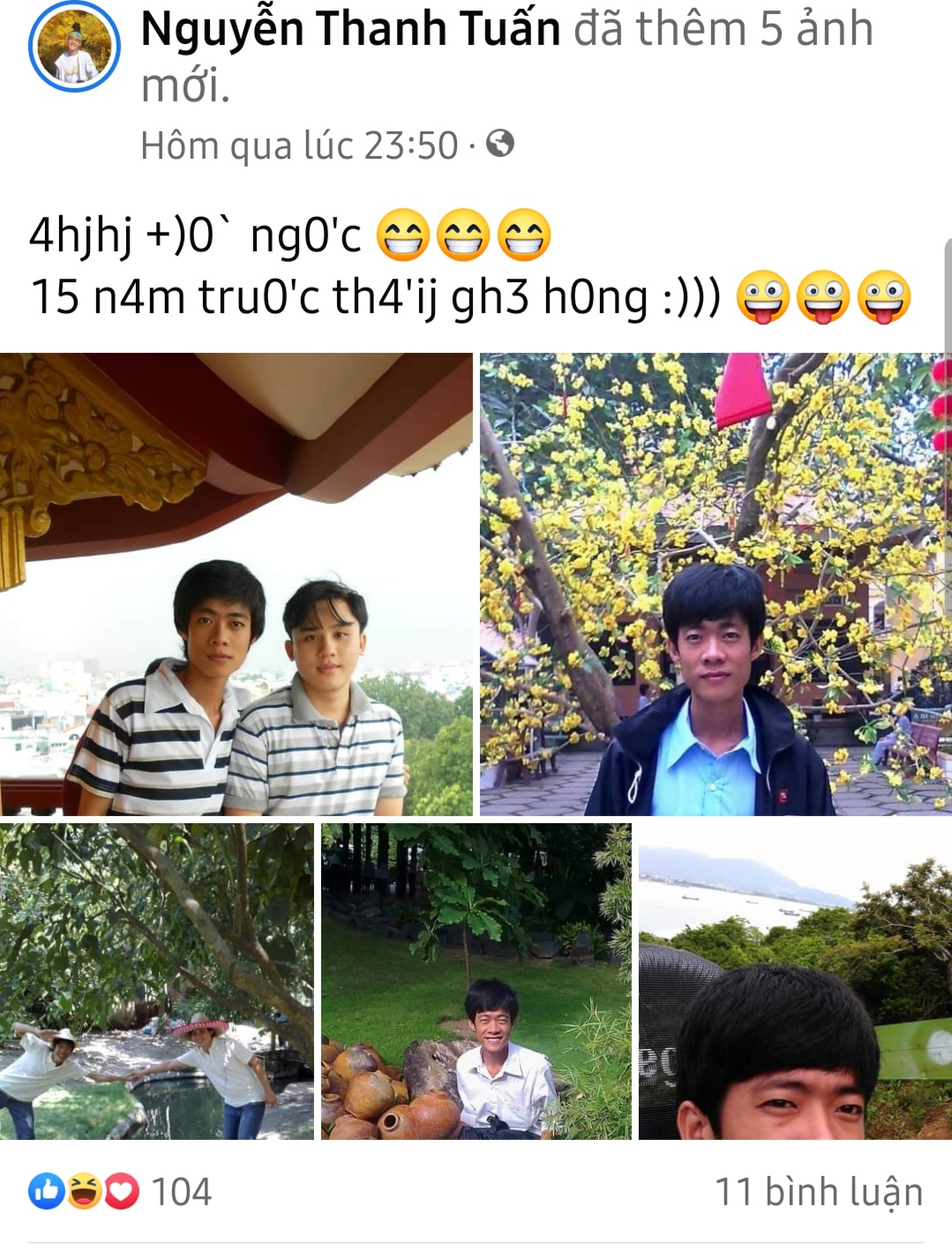Image resolution: width=952 pixels, height=1252 pixels.
Task: Open the photo of man beside clay pots
Action: tap(476, 981)
